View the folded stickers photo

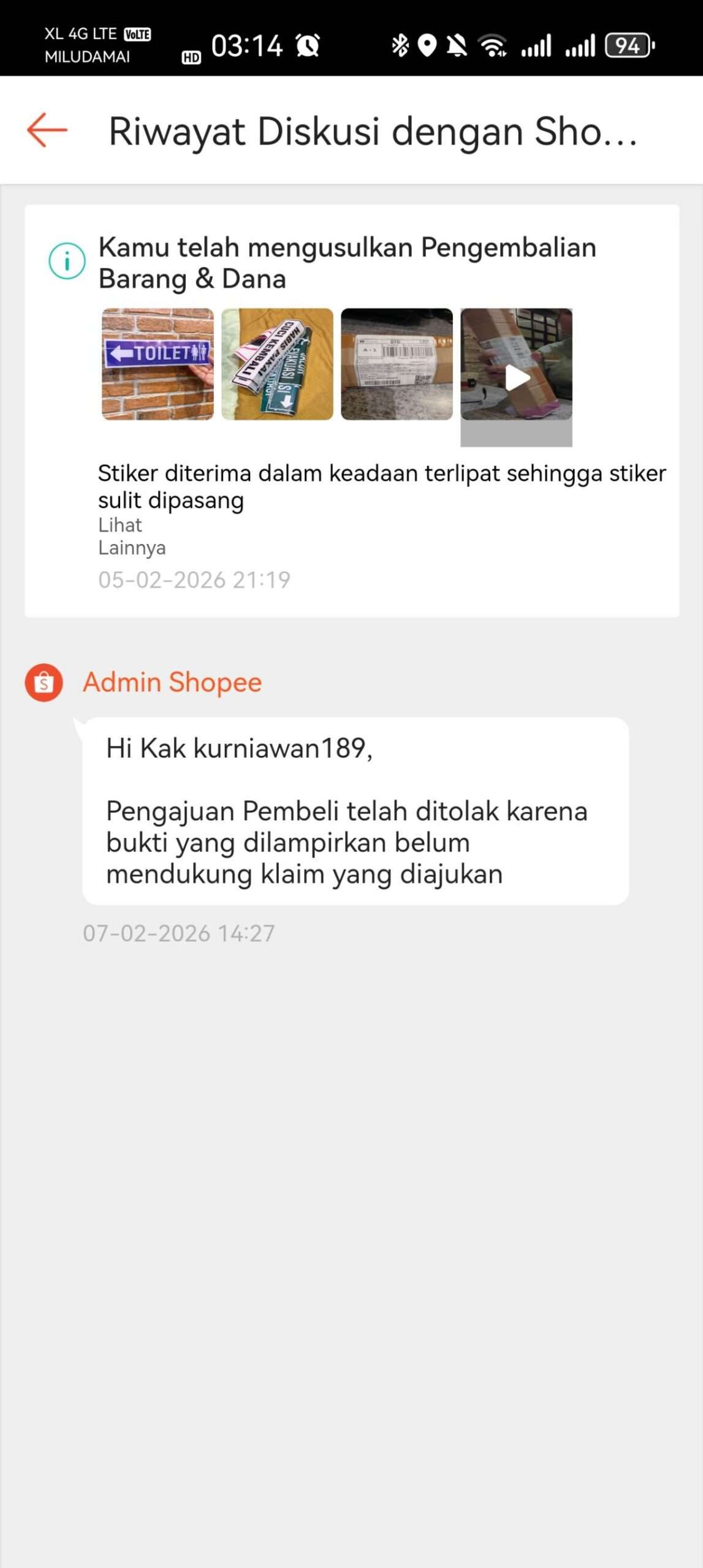click(x=277, y=364)
